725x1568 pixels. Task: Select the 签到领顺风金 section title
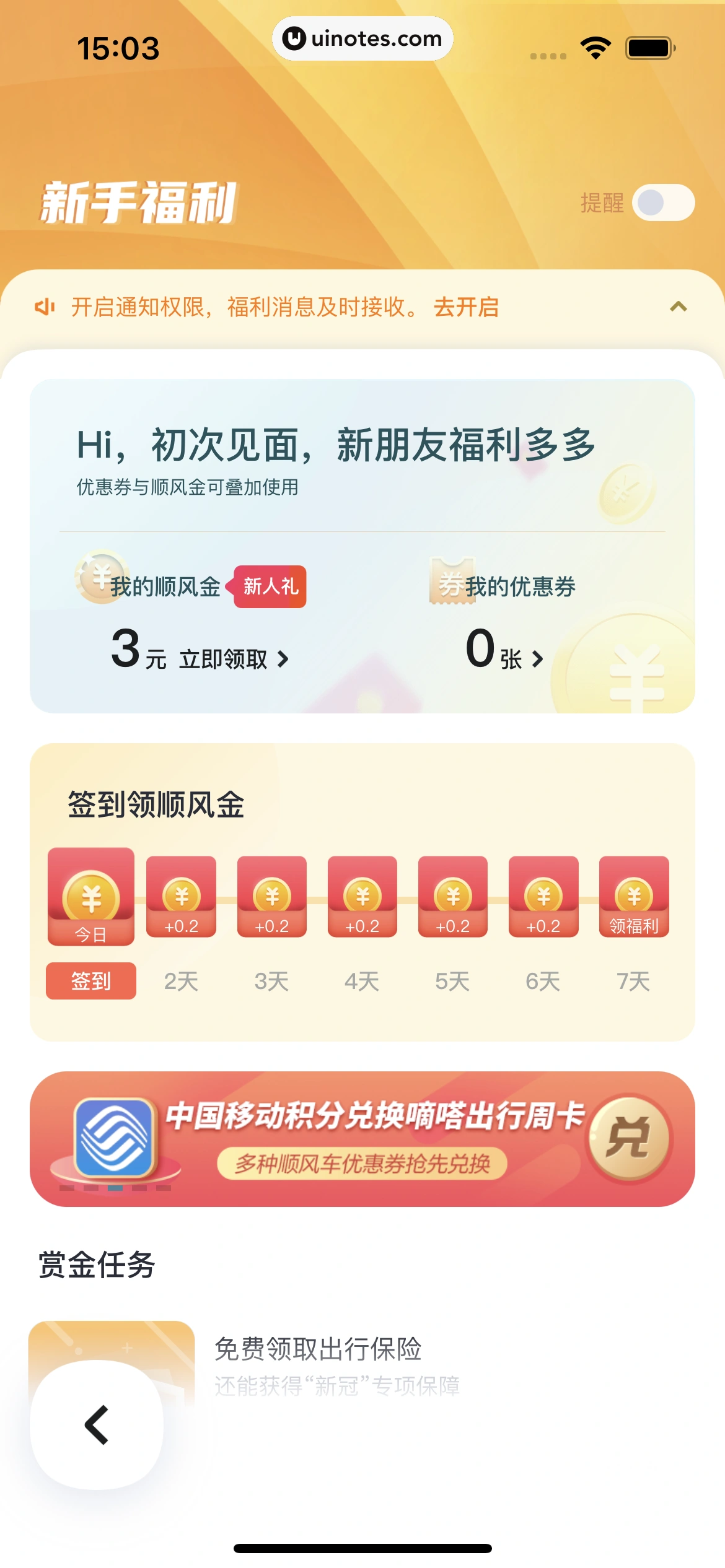pyautogui.click(x=155, y=804)
